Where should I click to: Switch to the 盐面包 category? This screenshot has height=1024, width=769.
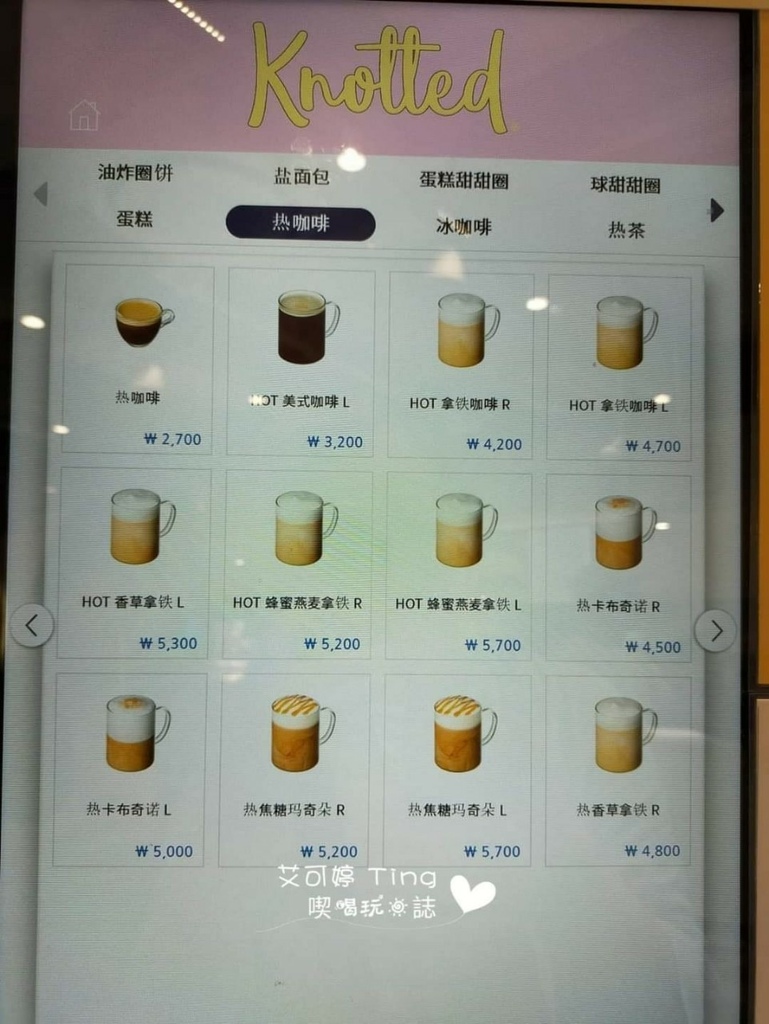point(301,177)
